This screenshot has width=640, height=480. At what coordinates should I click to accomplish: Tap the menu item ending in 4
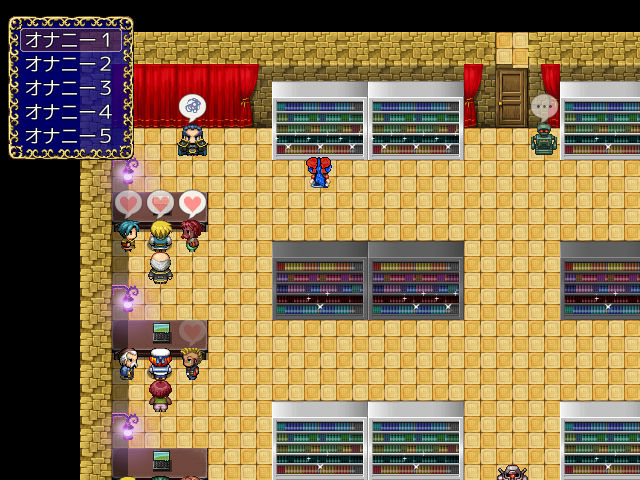[70, 110]
